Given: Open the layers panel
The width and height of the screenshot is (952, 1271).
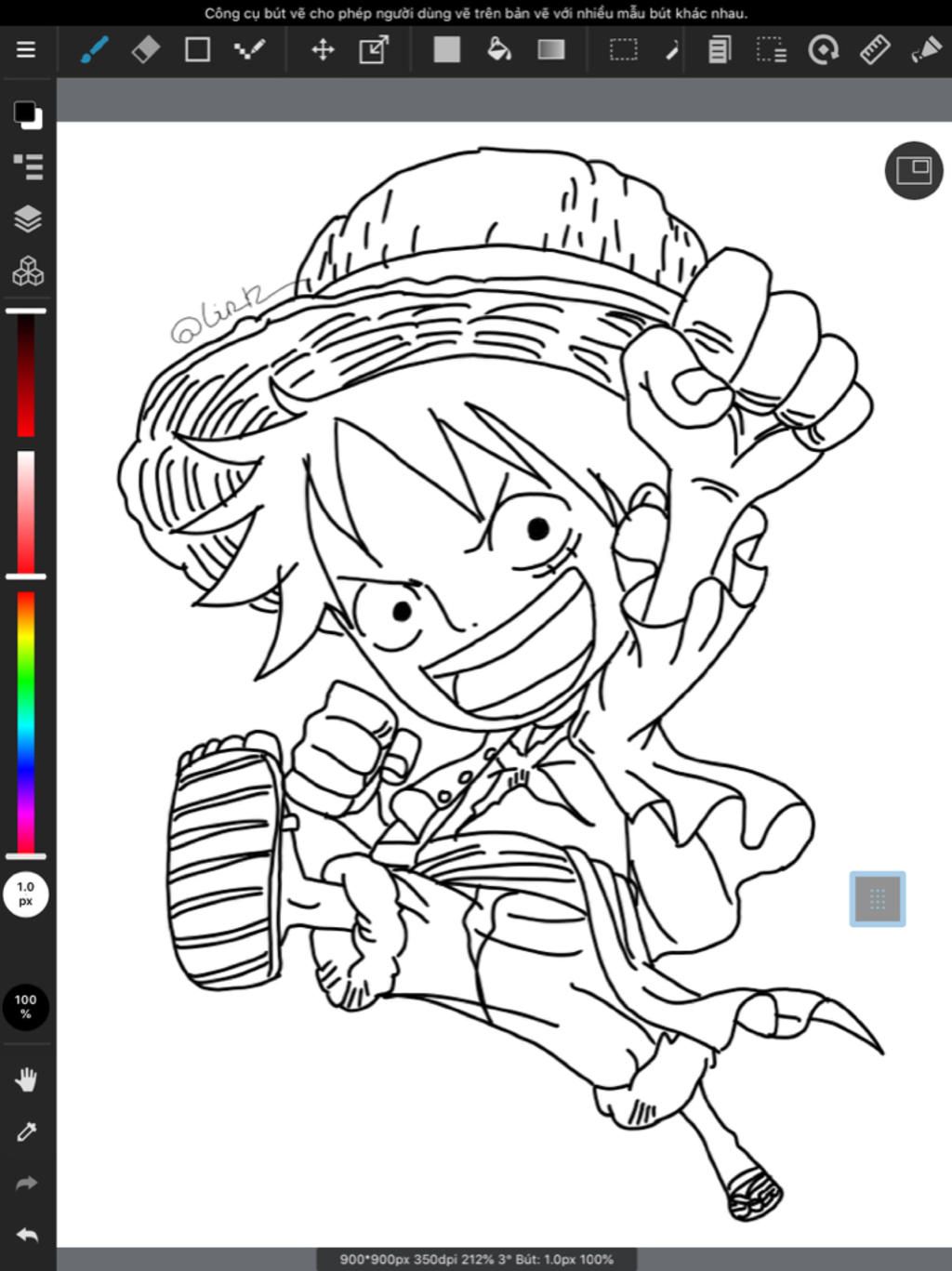Looking at the screenshot, I should [28, 218].
